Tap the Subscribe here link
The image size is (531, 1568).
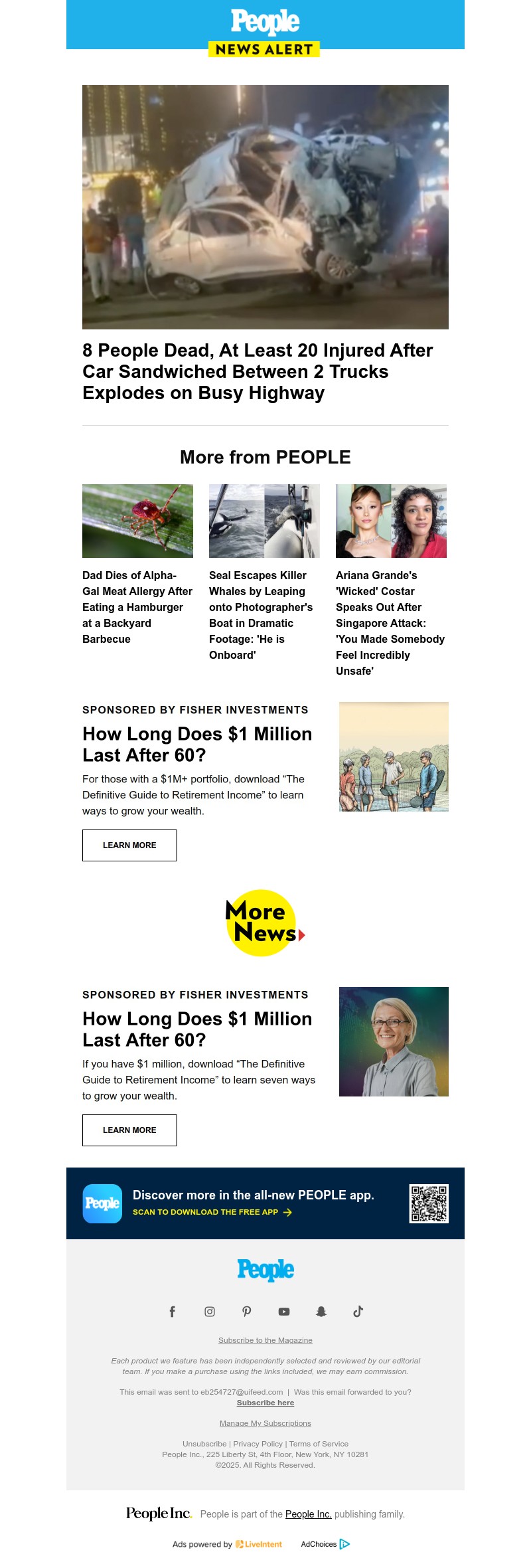click(265, 1403)
